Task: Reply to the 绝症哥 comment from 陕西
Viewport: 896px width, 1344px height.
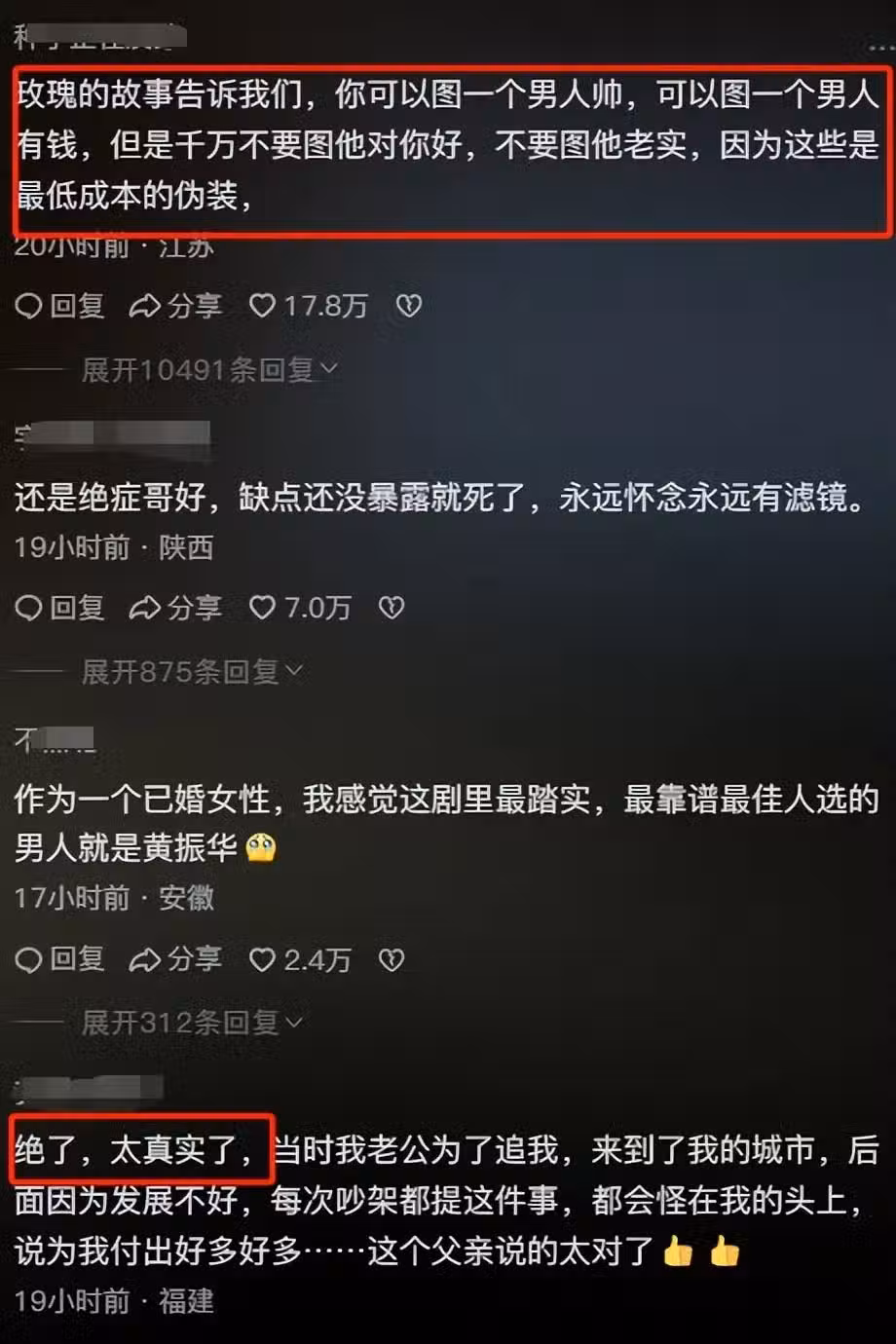Action: 59,608
